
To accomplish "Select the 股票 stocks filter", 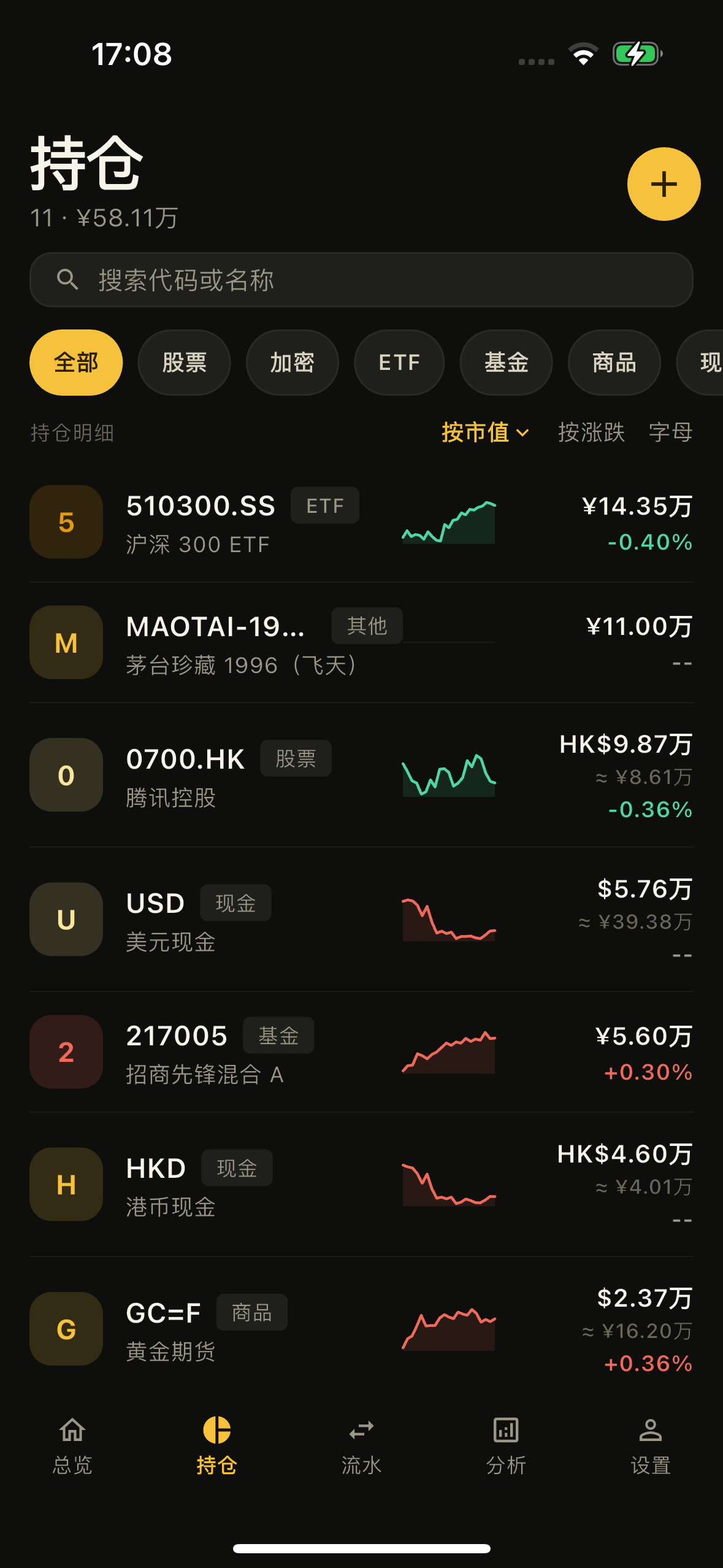I will coord(185,363).
